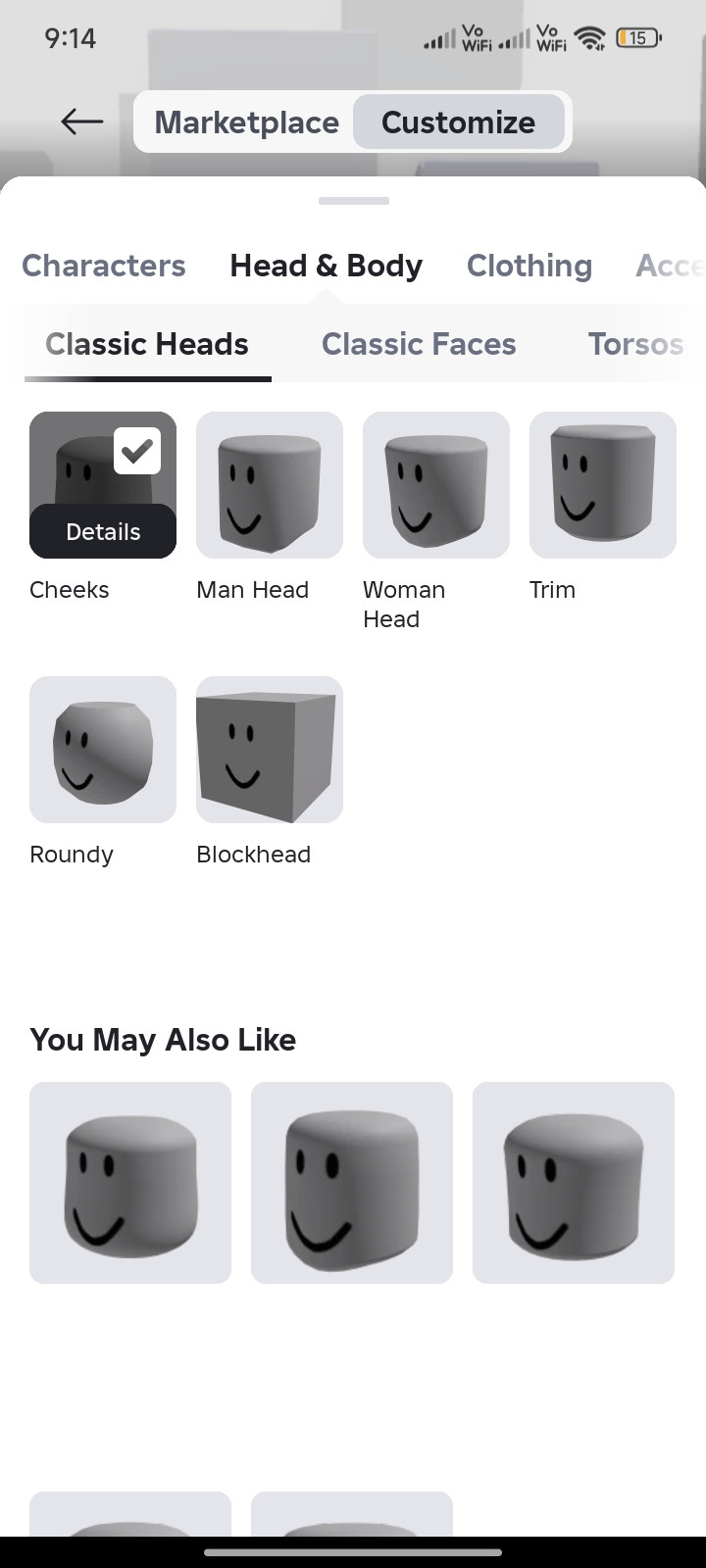This screenshot has height=1568, width=706.
Task: Switch to the Torsos sub-tab
Action: pos(635,344)
